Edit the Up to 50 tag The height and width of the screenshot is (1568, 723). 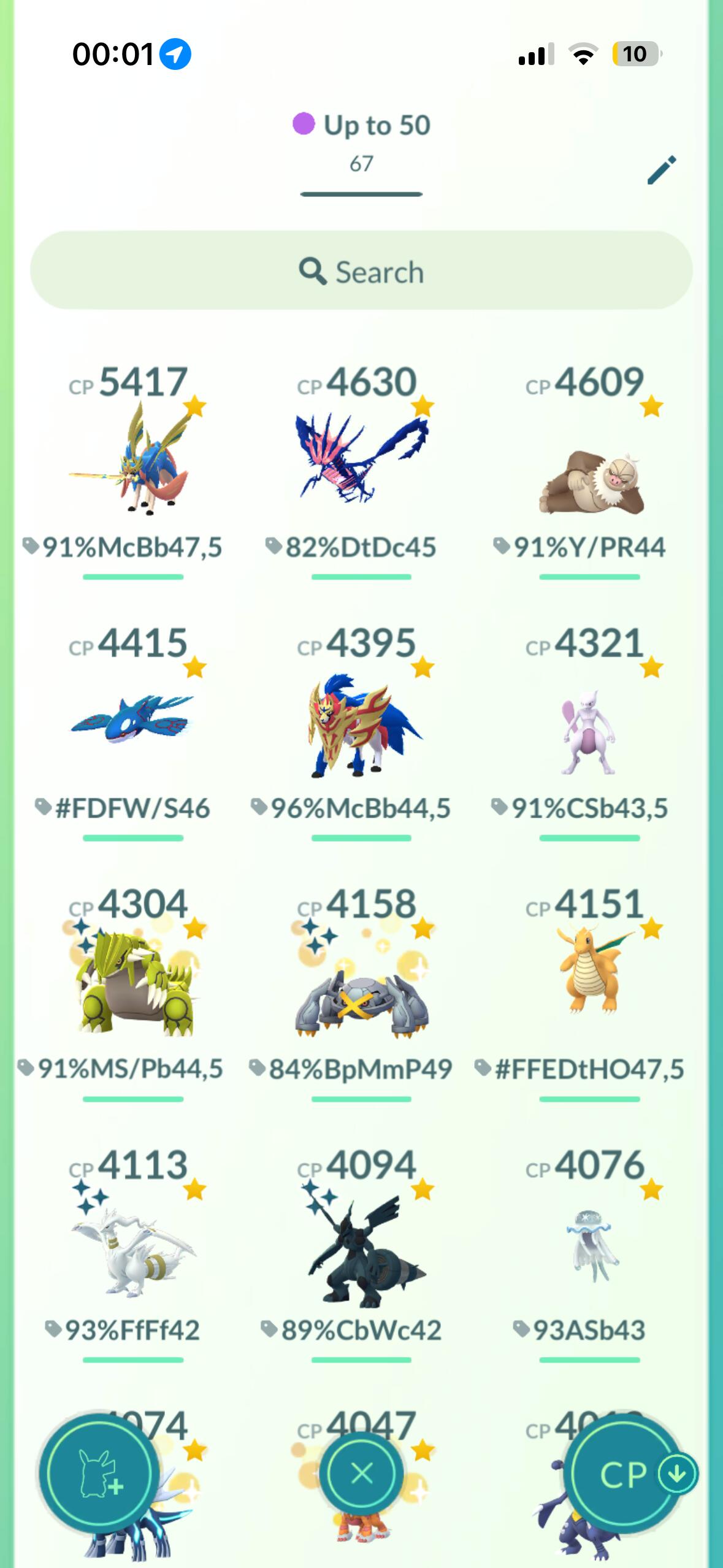(662, 170)
